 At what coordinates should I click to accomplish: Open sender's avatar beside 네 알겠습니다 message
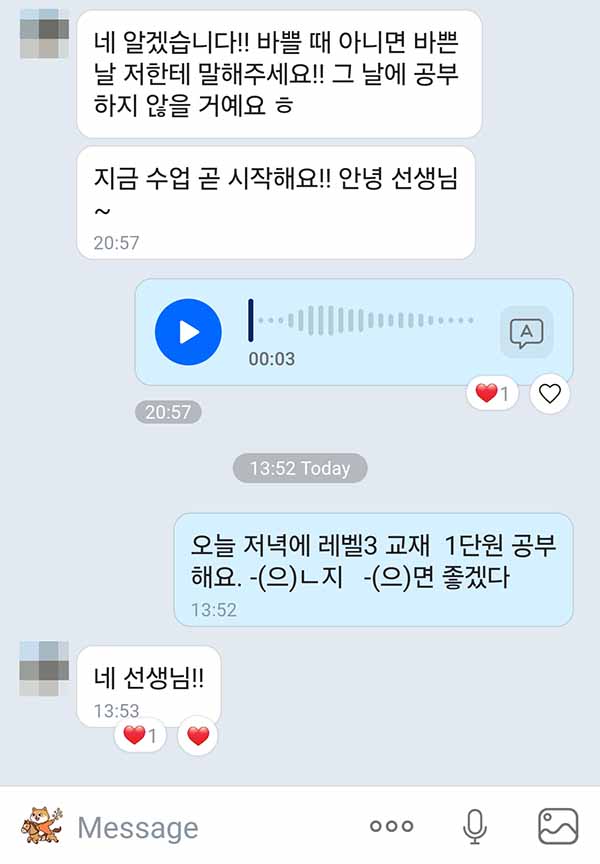44,35
